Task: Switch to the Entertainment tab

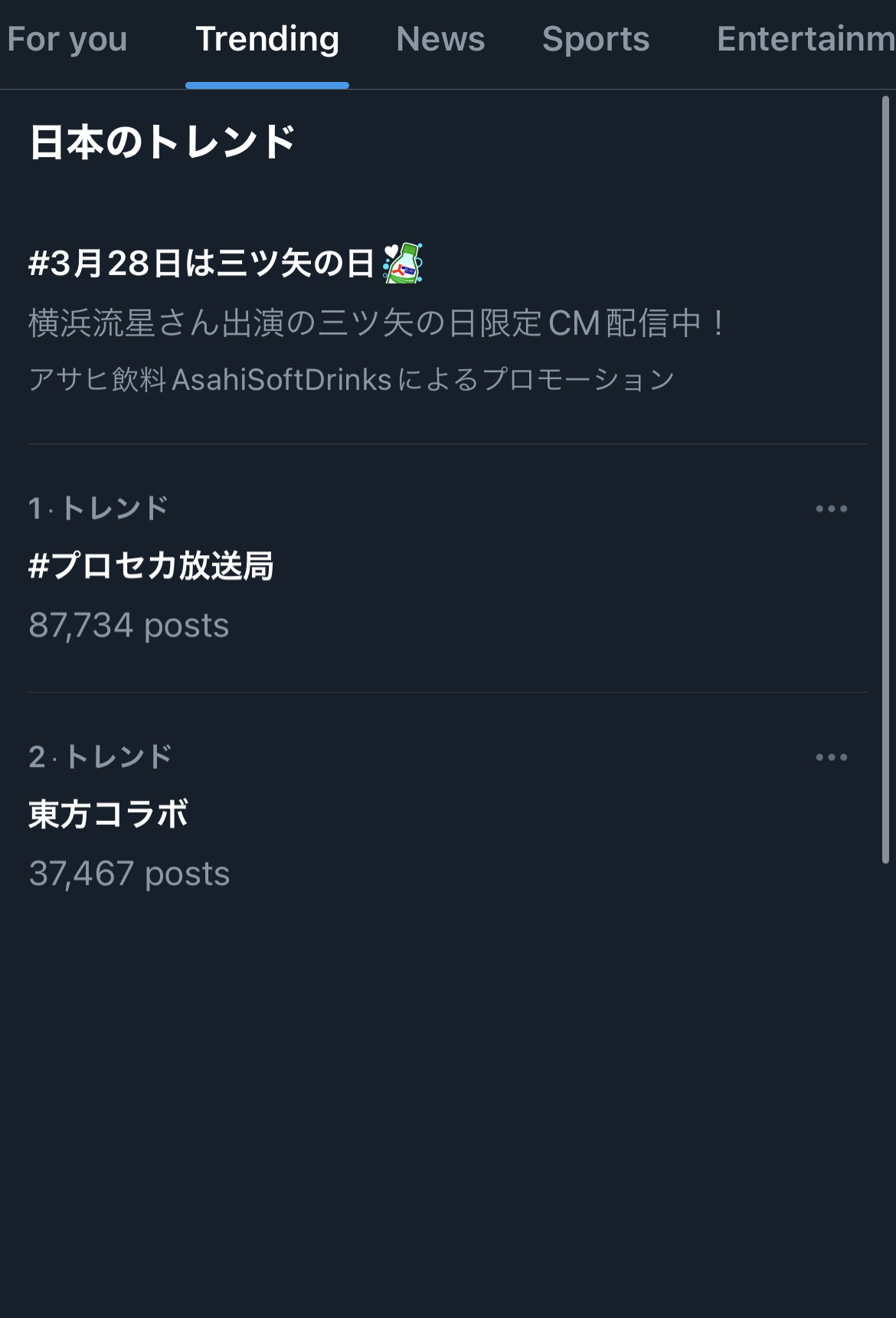Action: click(804, 40)
